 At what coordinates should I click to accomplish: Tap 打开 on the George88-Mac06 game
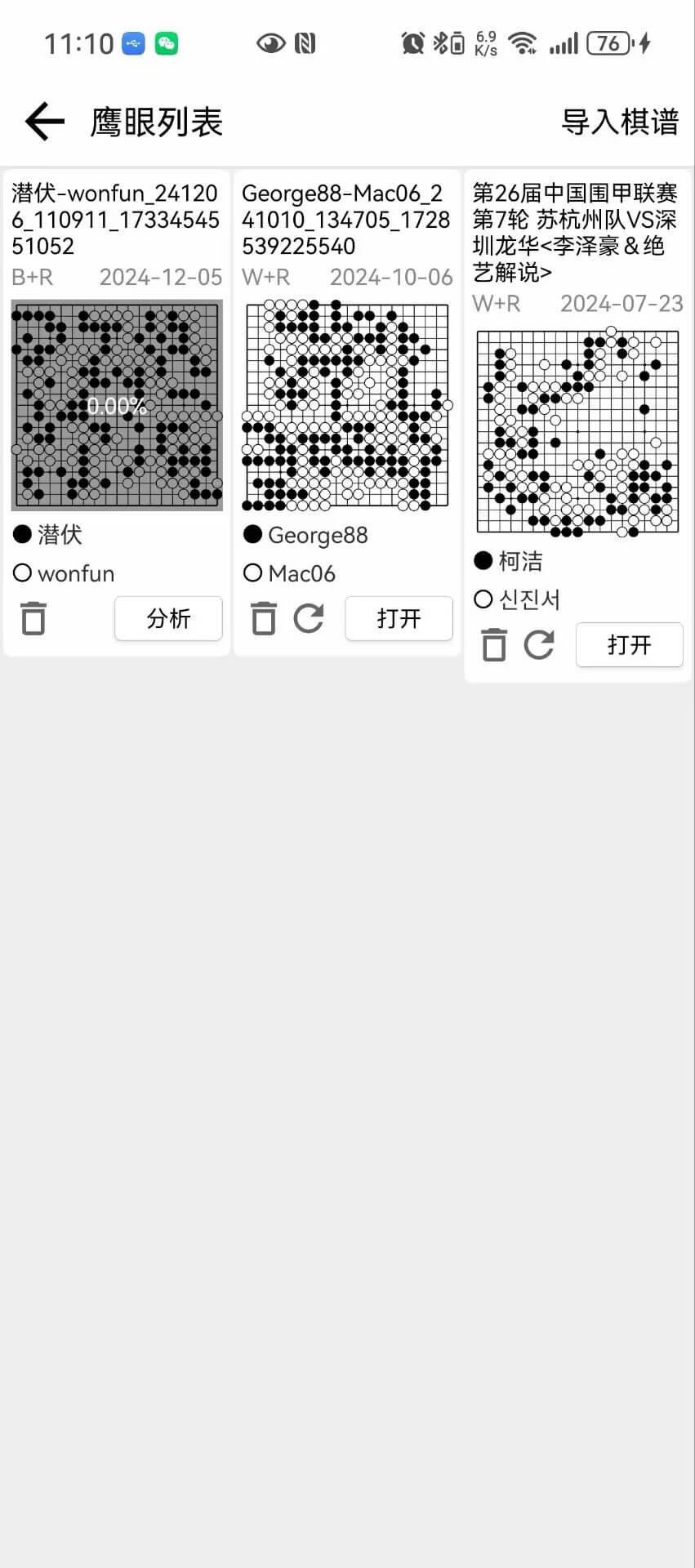(399, 618)
